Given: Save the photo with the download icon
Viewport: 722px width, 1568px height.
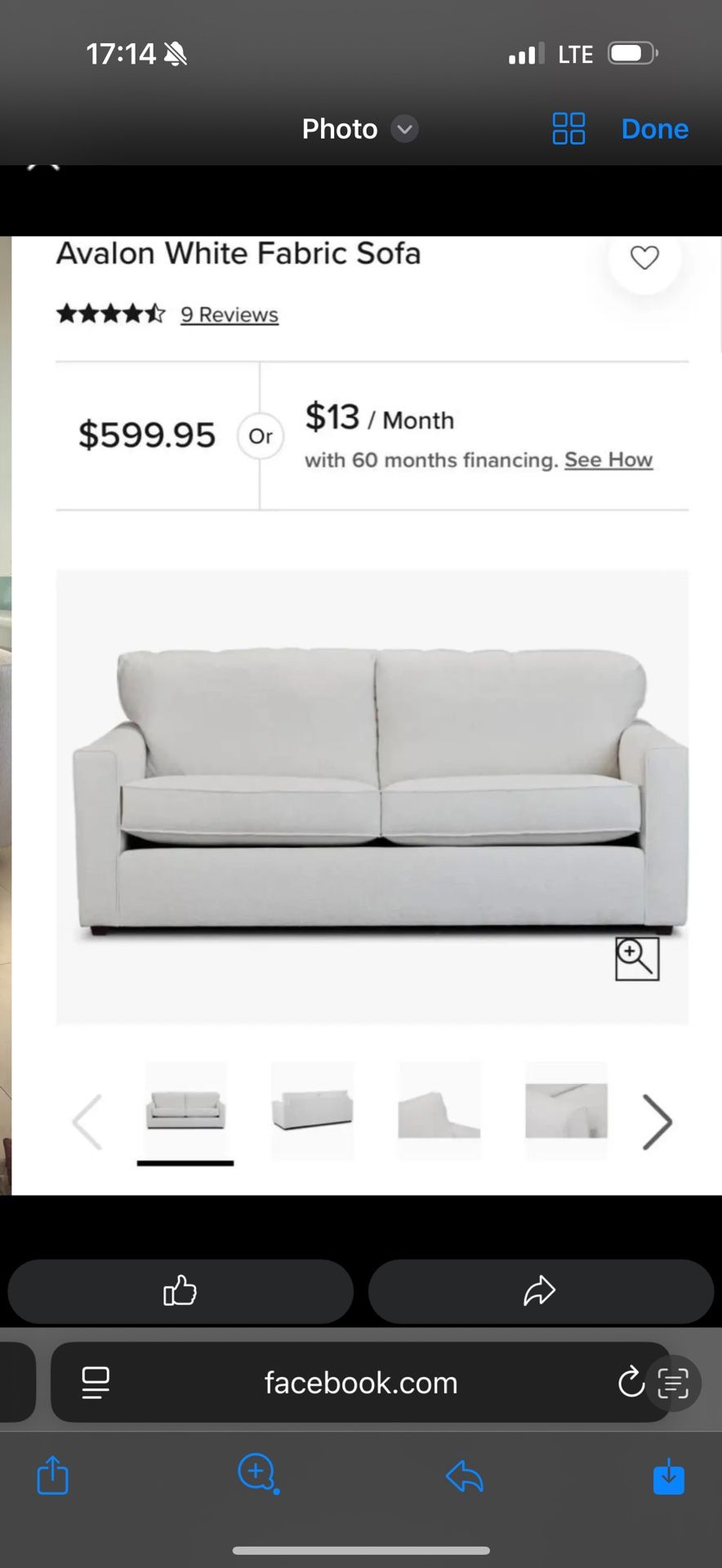Looking at the screenshot, I should (668, 1476).
